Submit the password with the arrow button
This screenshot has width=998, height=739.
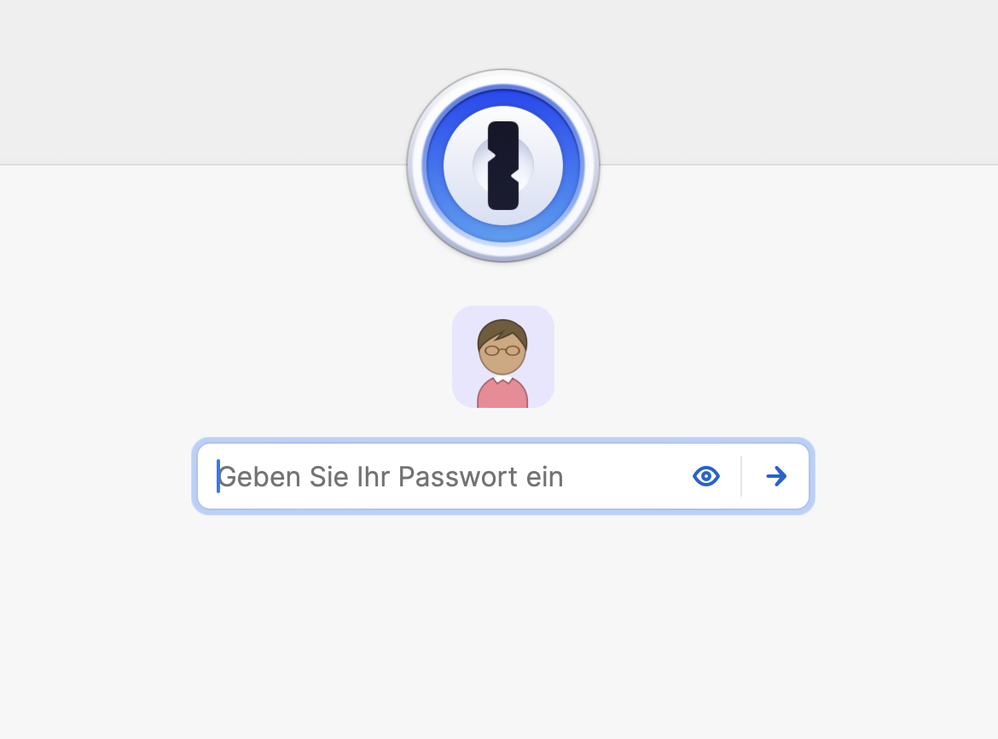click(776, 477)
